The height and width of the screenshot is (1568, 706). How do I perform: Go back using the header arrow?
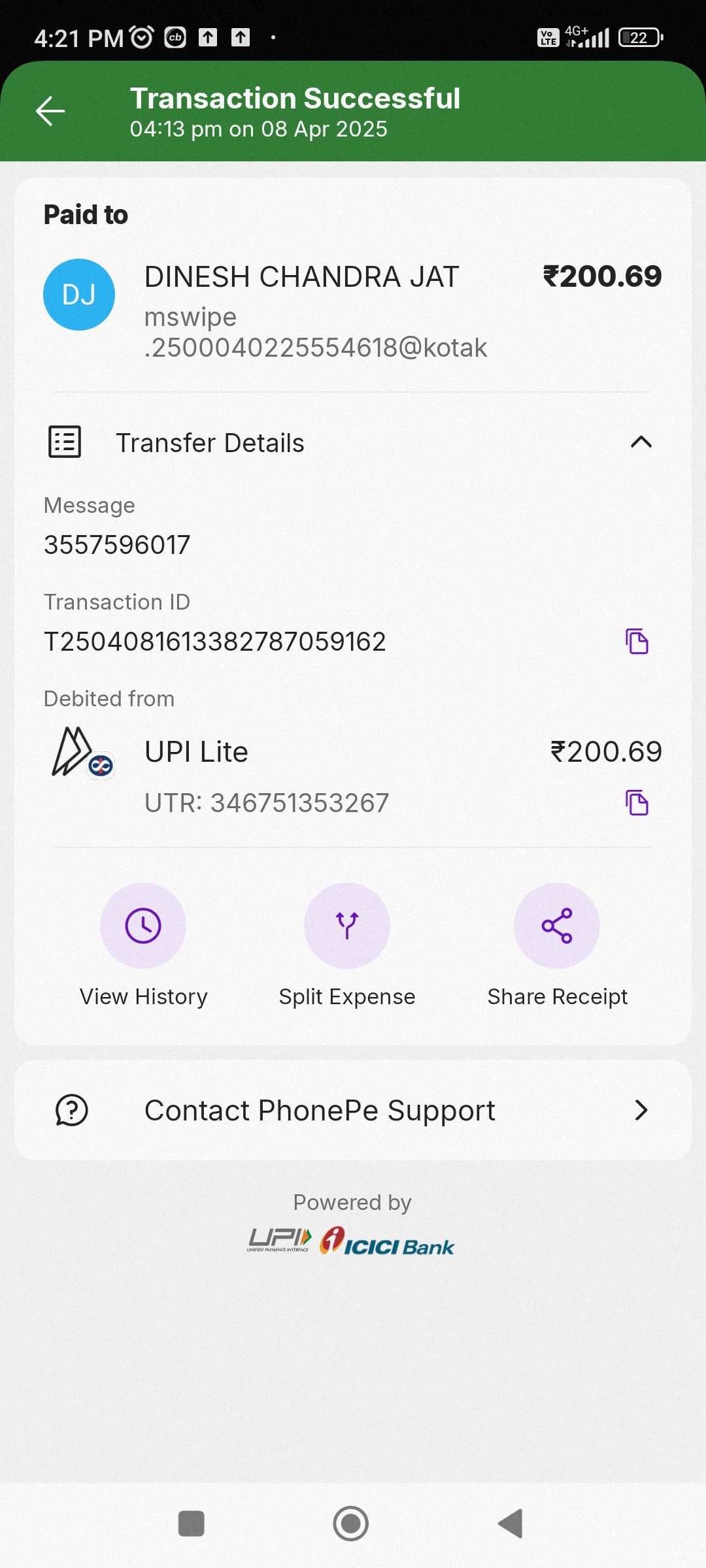point(50,111)
